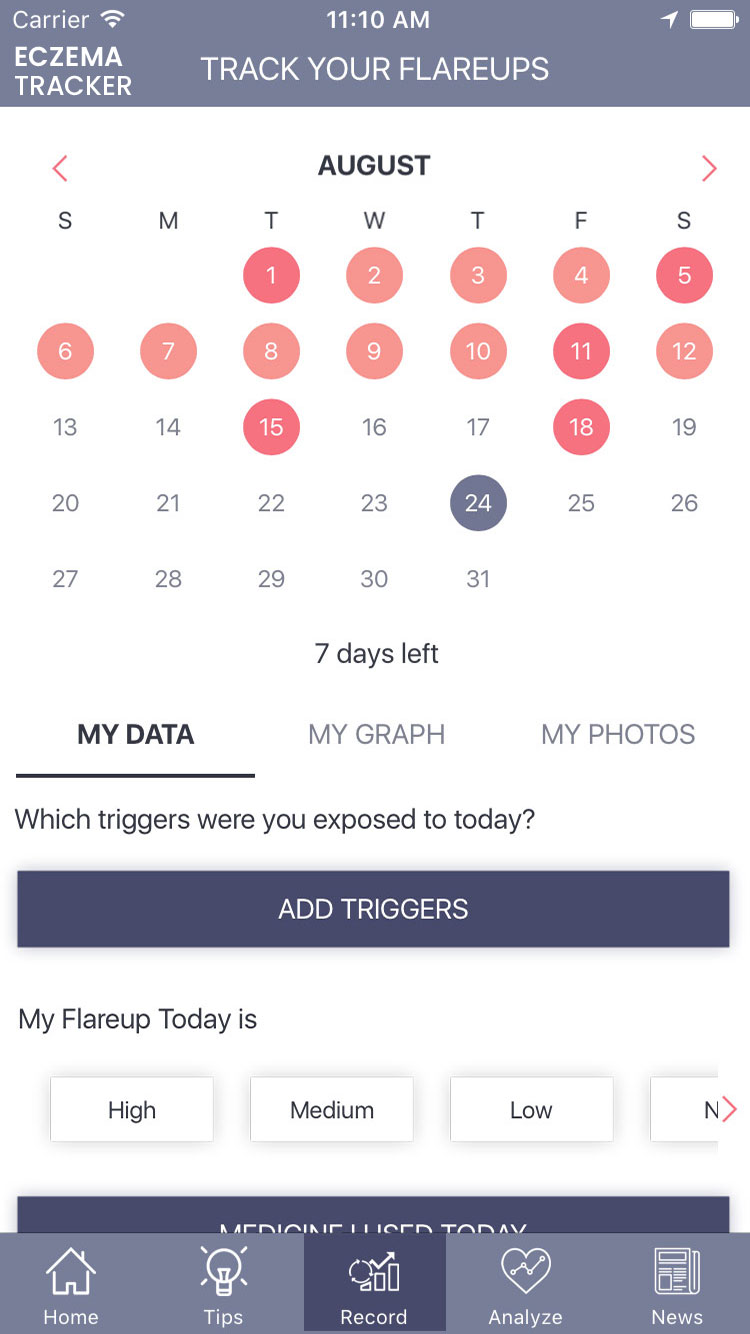The image size is (750, 1334).
Task: Tap the Add Triggers button
Action: coord(373,909)
